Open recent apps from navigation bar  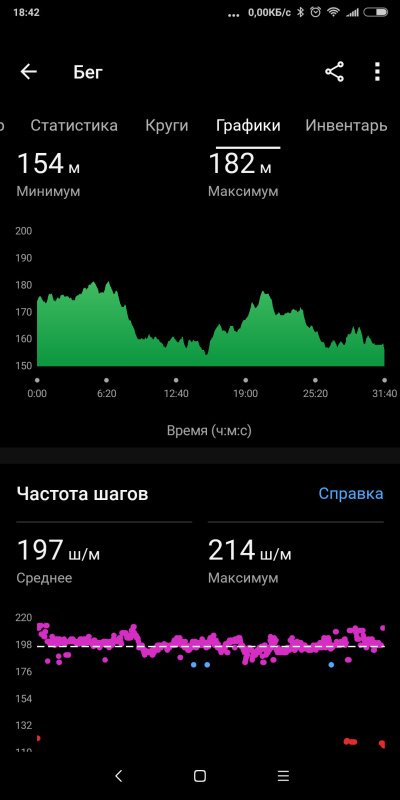pyautogui.click(x=283, y=776)
